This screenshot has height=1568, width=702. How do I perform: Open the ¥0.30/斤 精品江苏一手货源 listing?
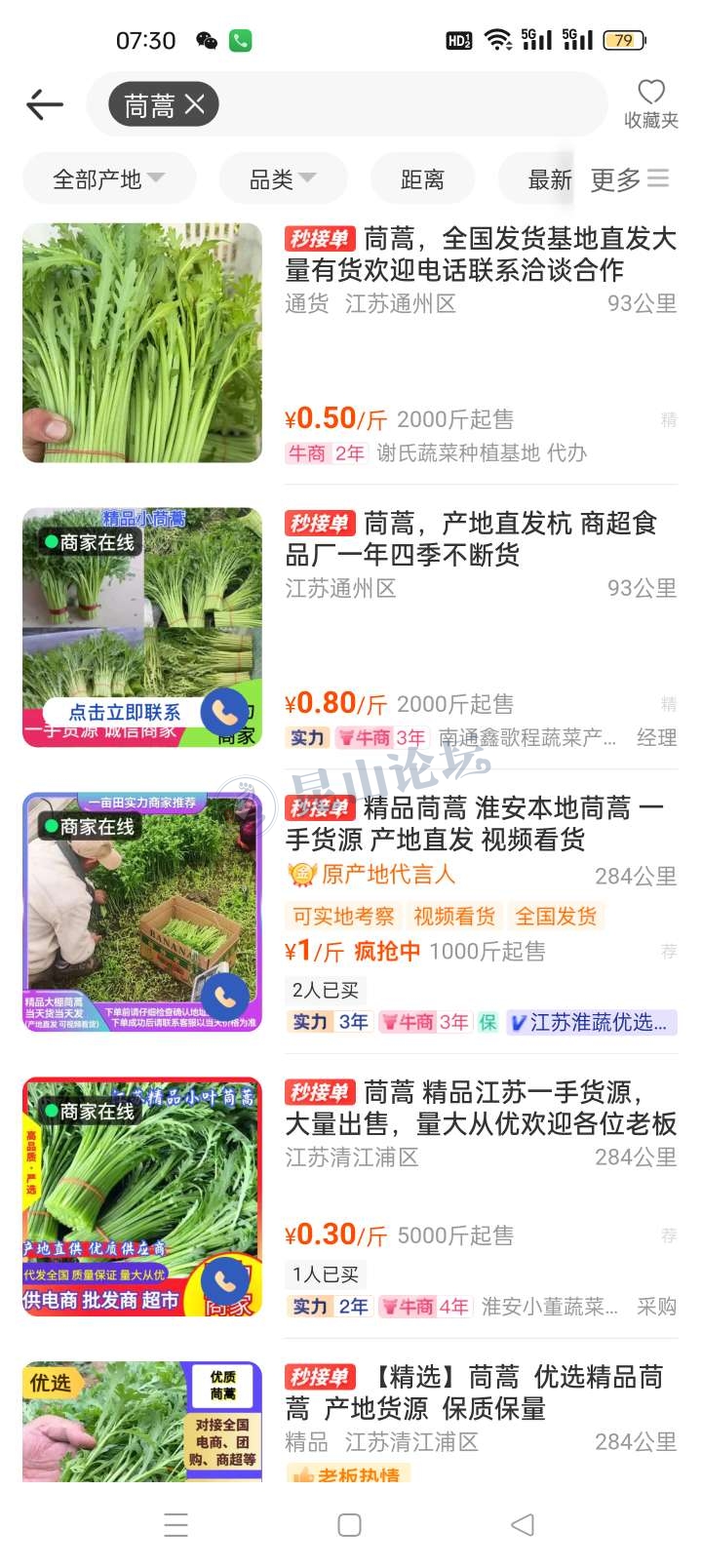tap(480, 1109)
